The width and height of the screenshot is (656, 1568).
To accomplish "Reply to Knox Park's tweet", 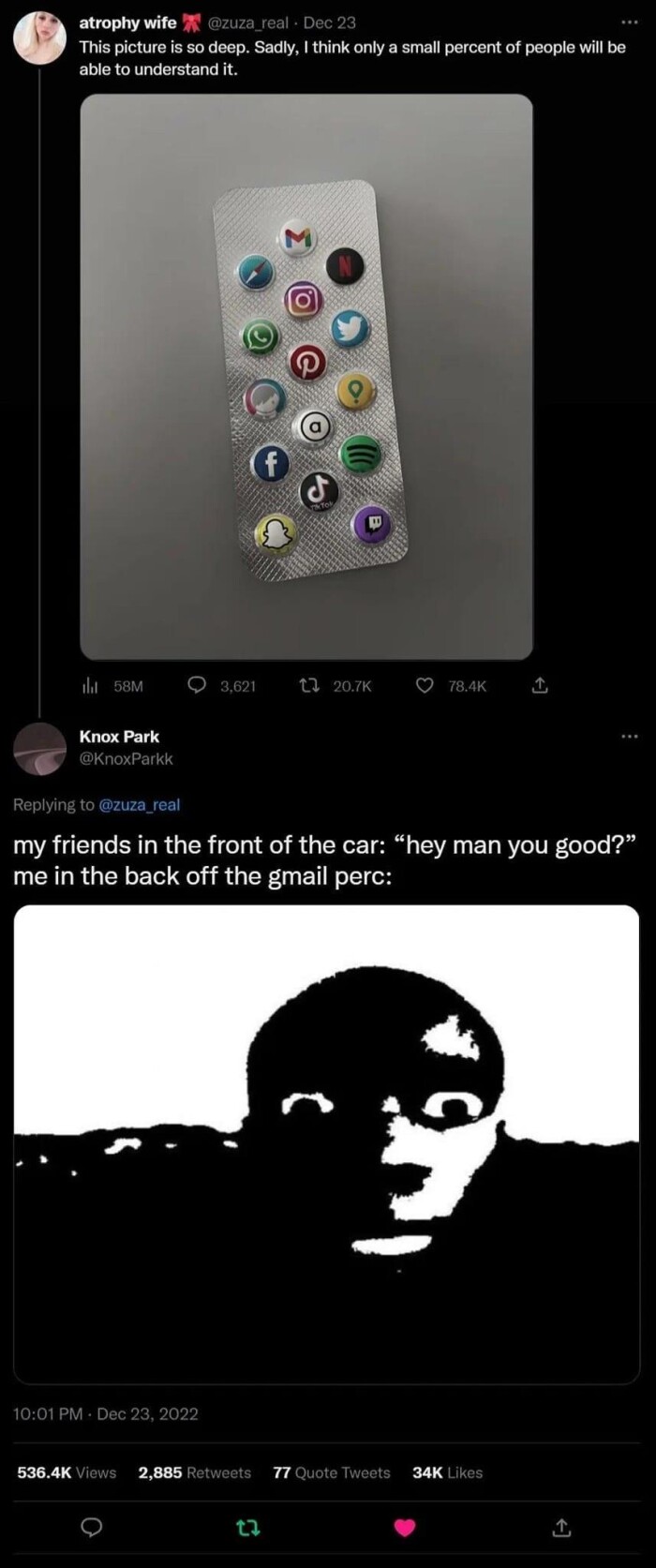I will pyautogui.click(x=91, y=1529).
